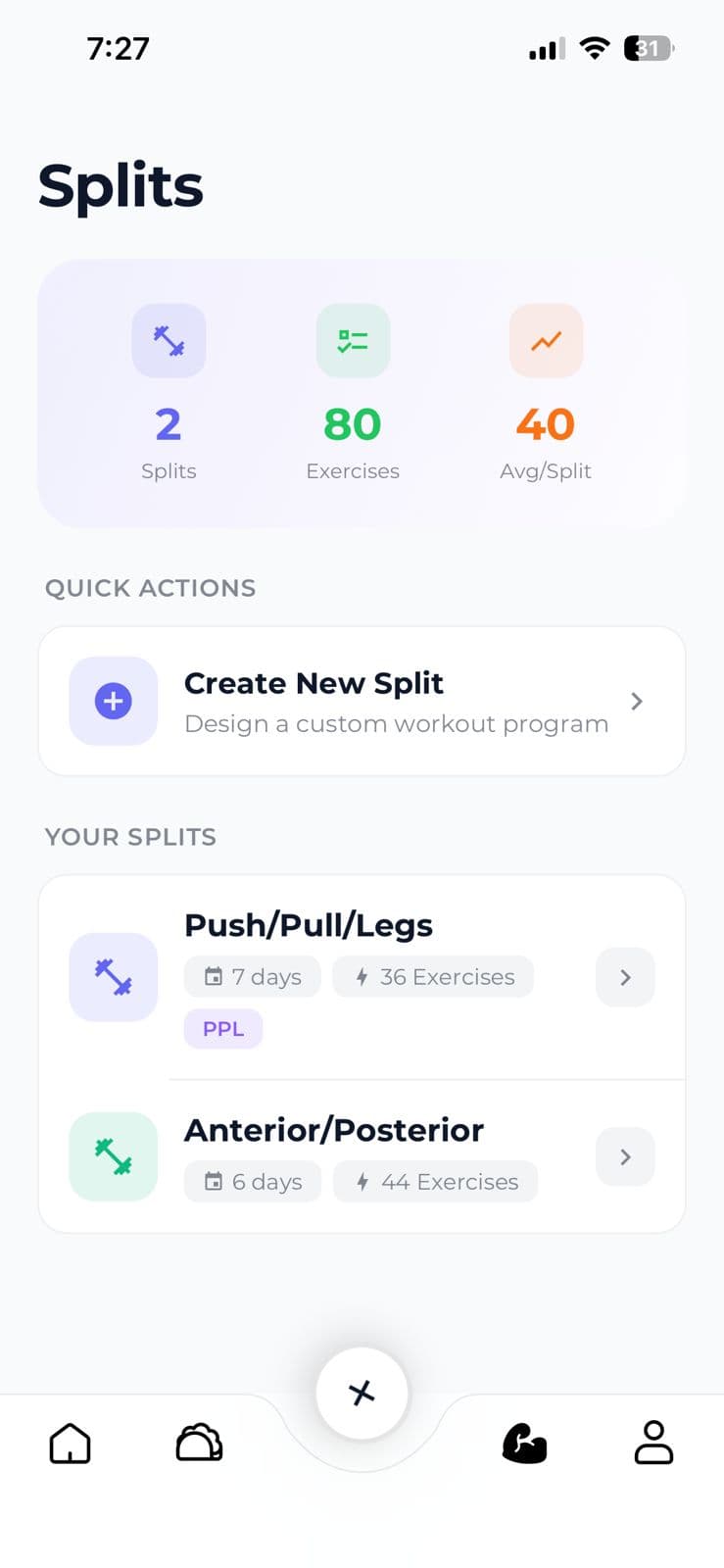Tap the purple plus icon beside Create New Split

click(x=114, y=701)
